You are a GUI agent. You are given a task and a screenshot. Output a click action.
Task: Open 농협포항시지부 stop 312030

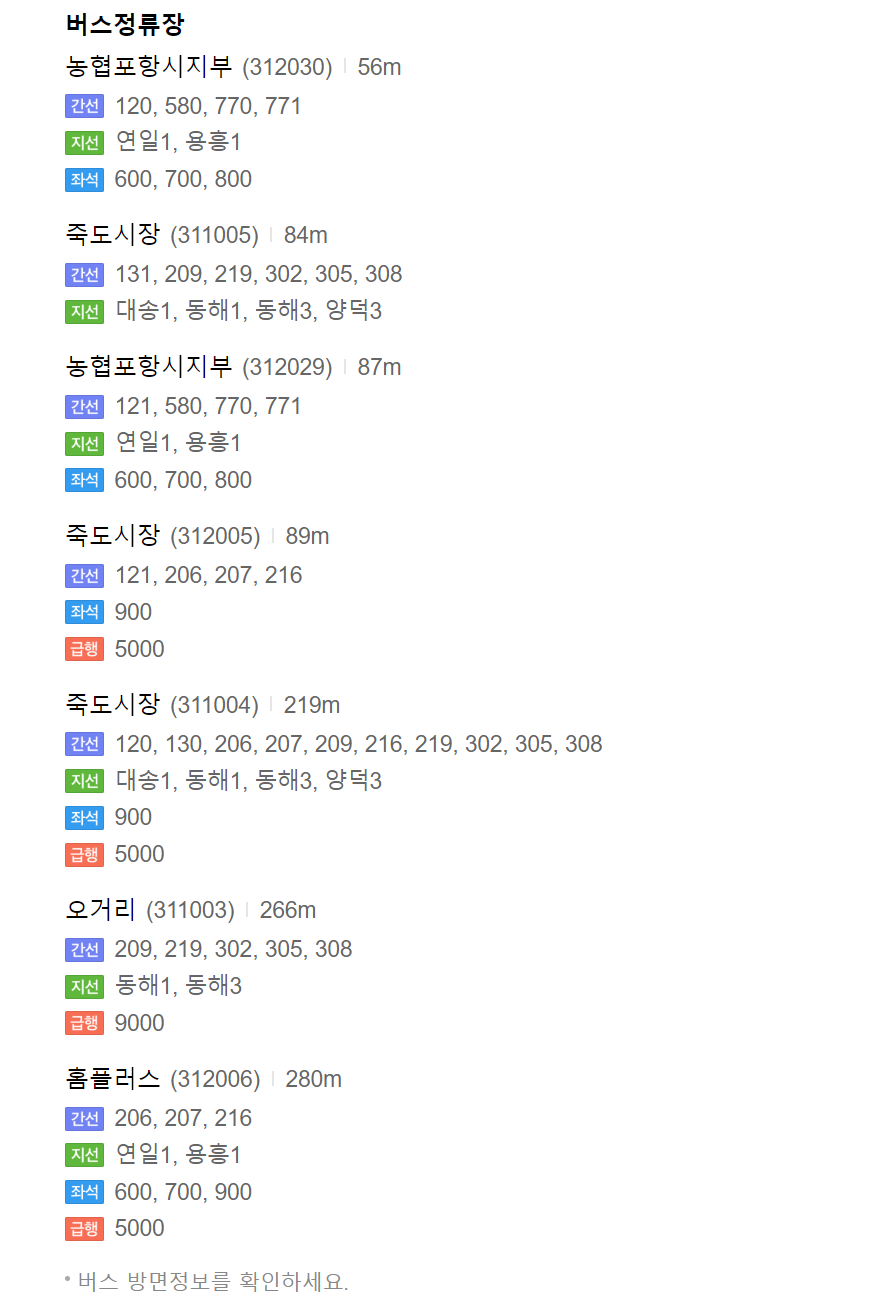point(148,67)
